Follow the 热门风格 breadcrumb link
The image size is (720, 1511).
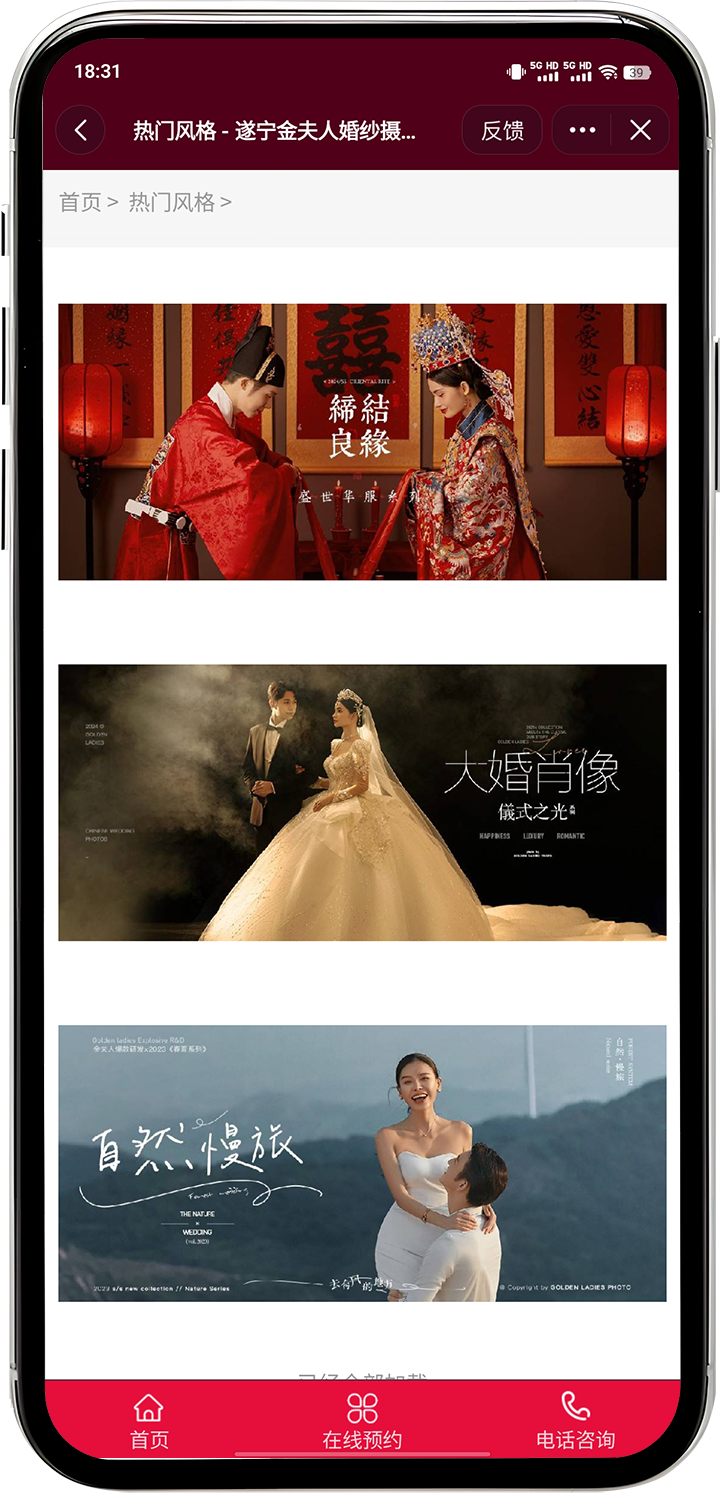click(172, 202)
